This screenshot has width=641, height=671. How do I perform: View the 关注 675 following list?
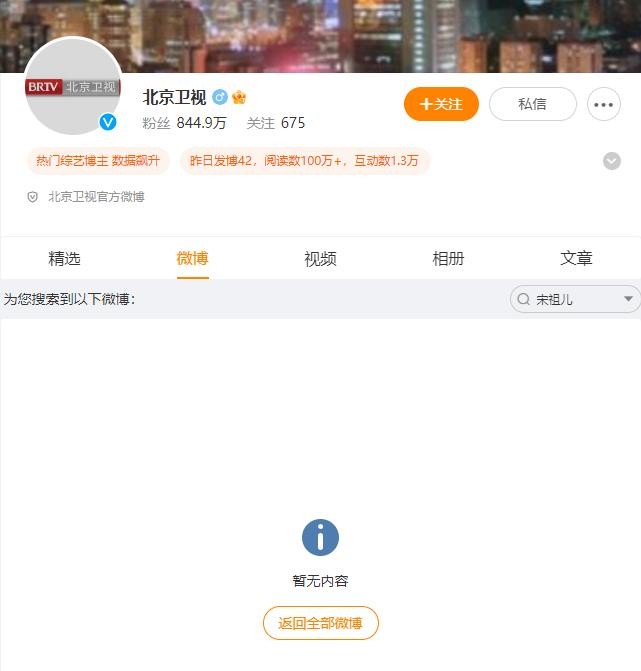click(276, 123)
